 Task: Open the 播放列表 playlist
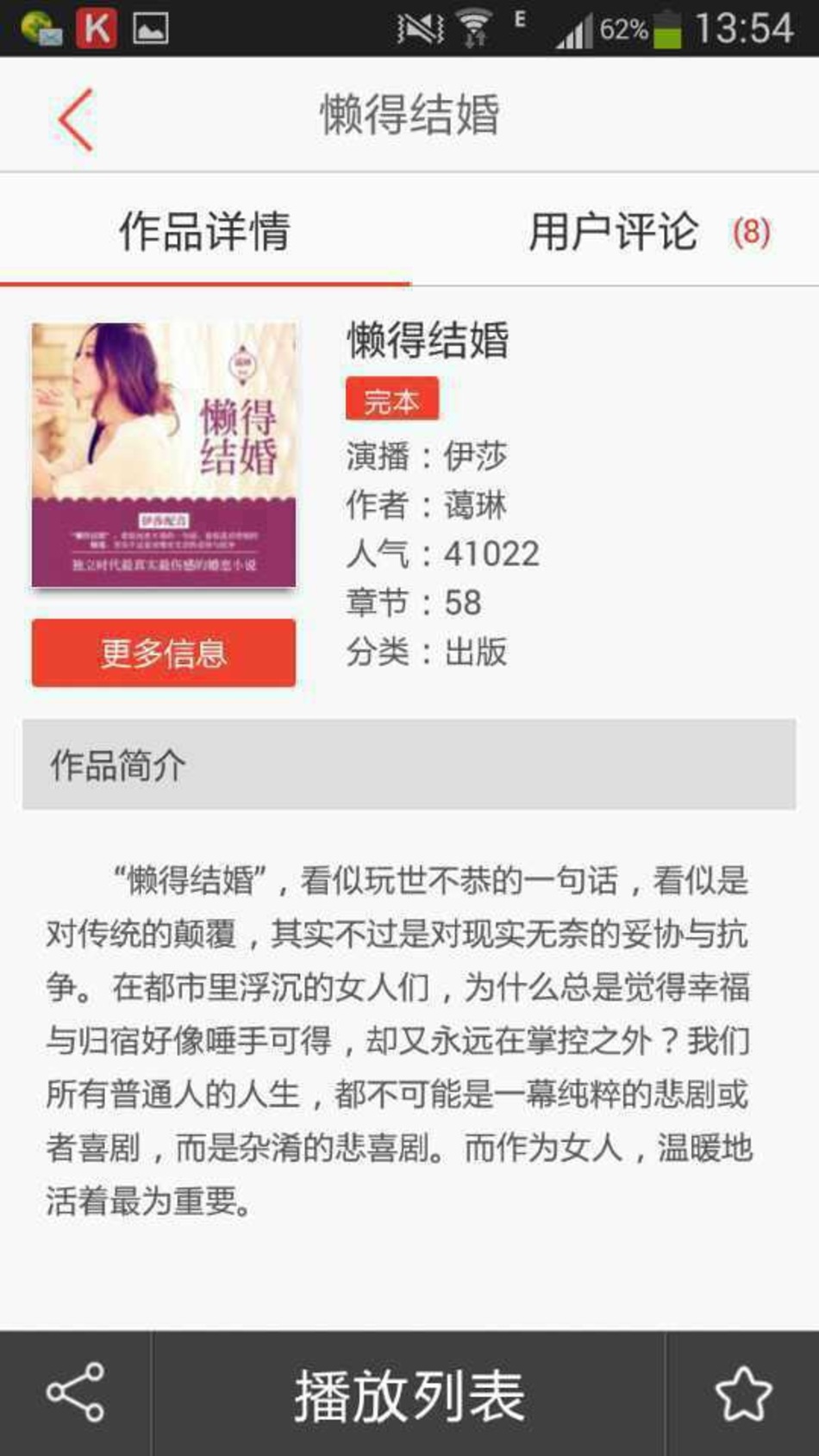[409, 1394]
